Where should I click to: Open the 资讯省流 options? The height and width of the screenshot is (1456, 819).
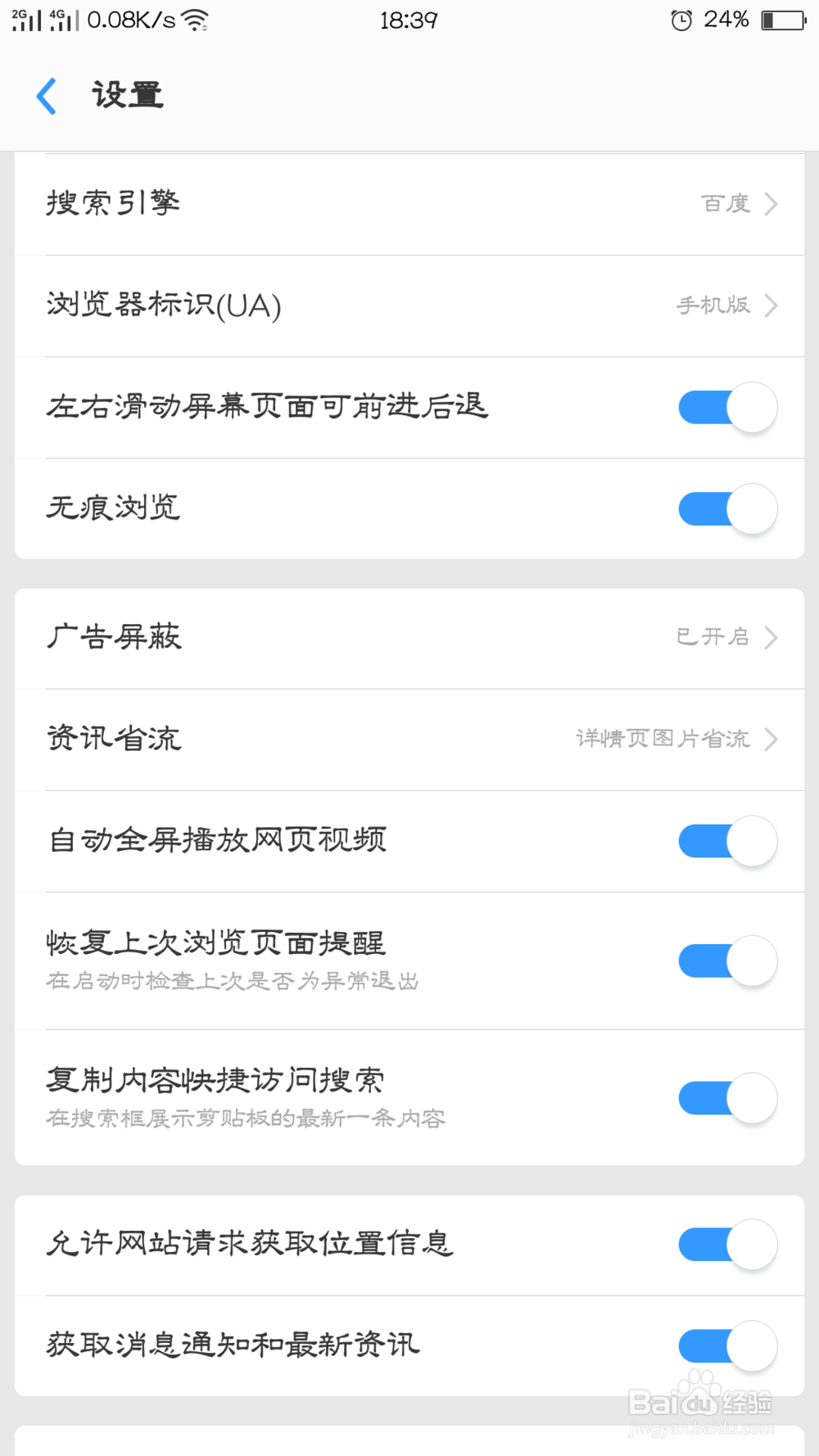click(409, 739)
